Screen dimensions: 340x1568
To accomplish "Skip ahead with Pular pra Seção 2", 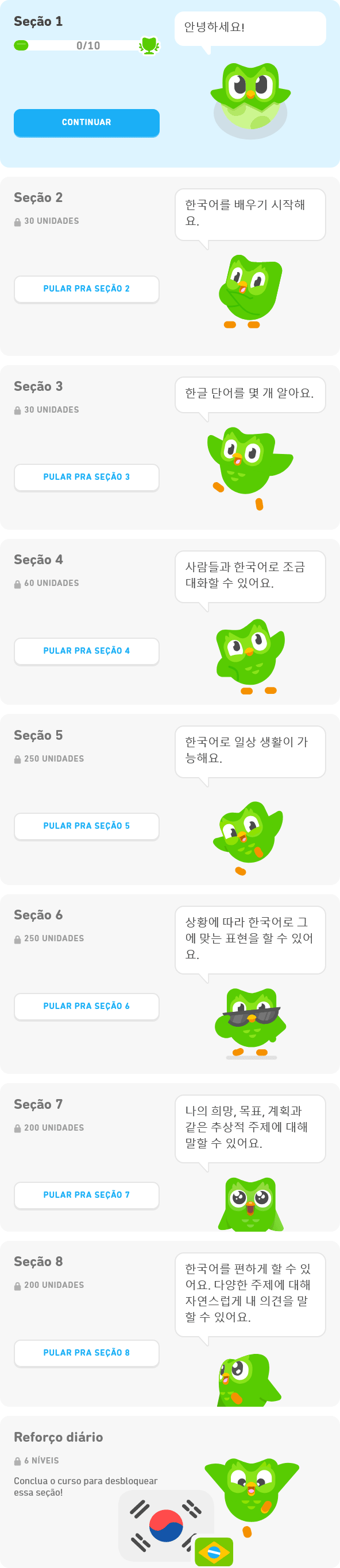I will (87, 289).
